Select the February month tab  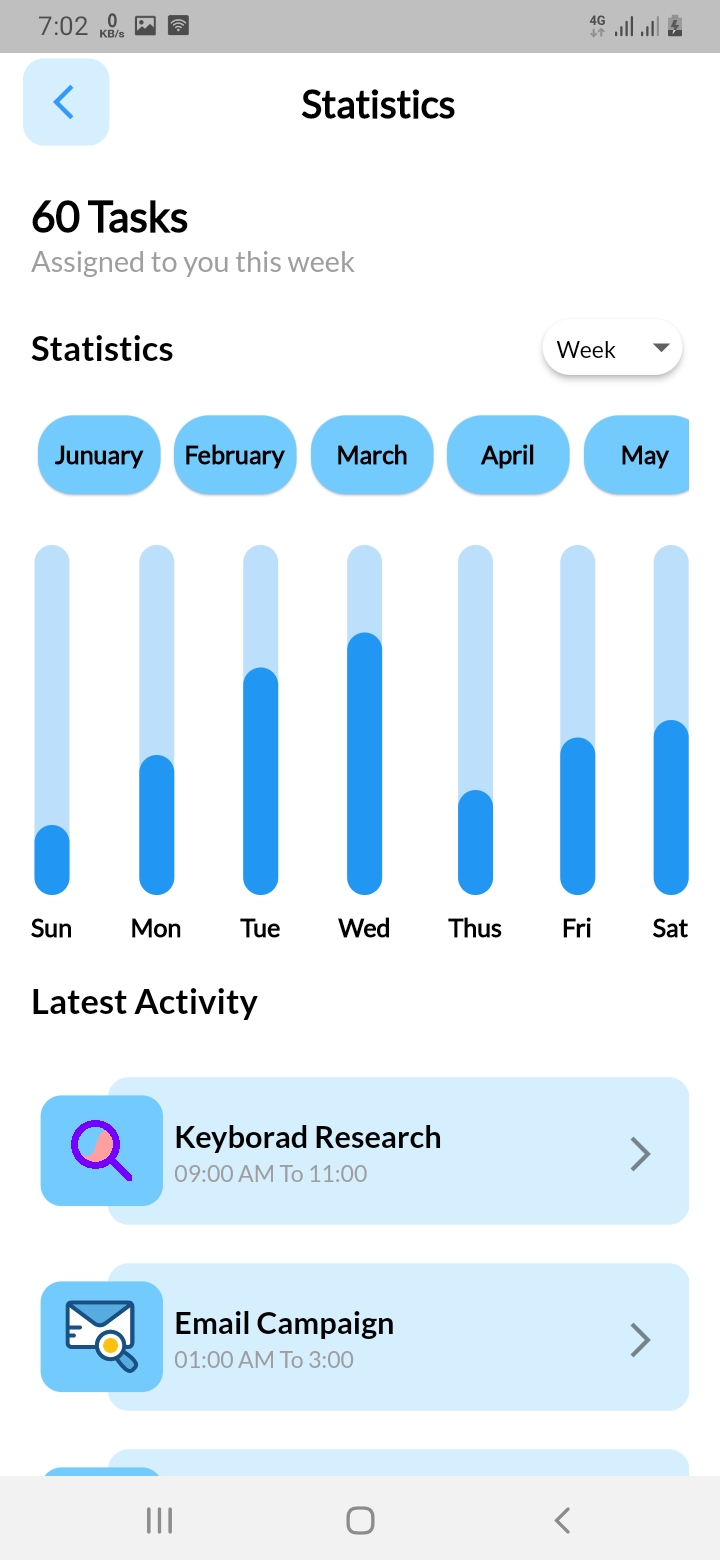tap(234, 455)
